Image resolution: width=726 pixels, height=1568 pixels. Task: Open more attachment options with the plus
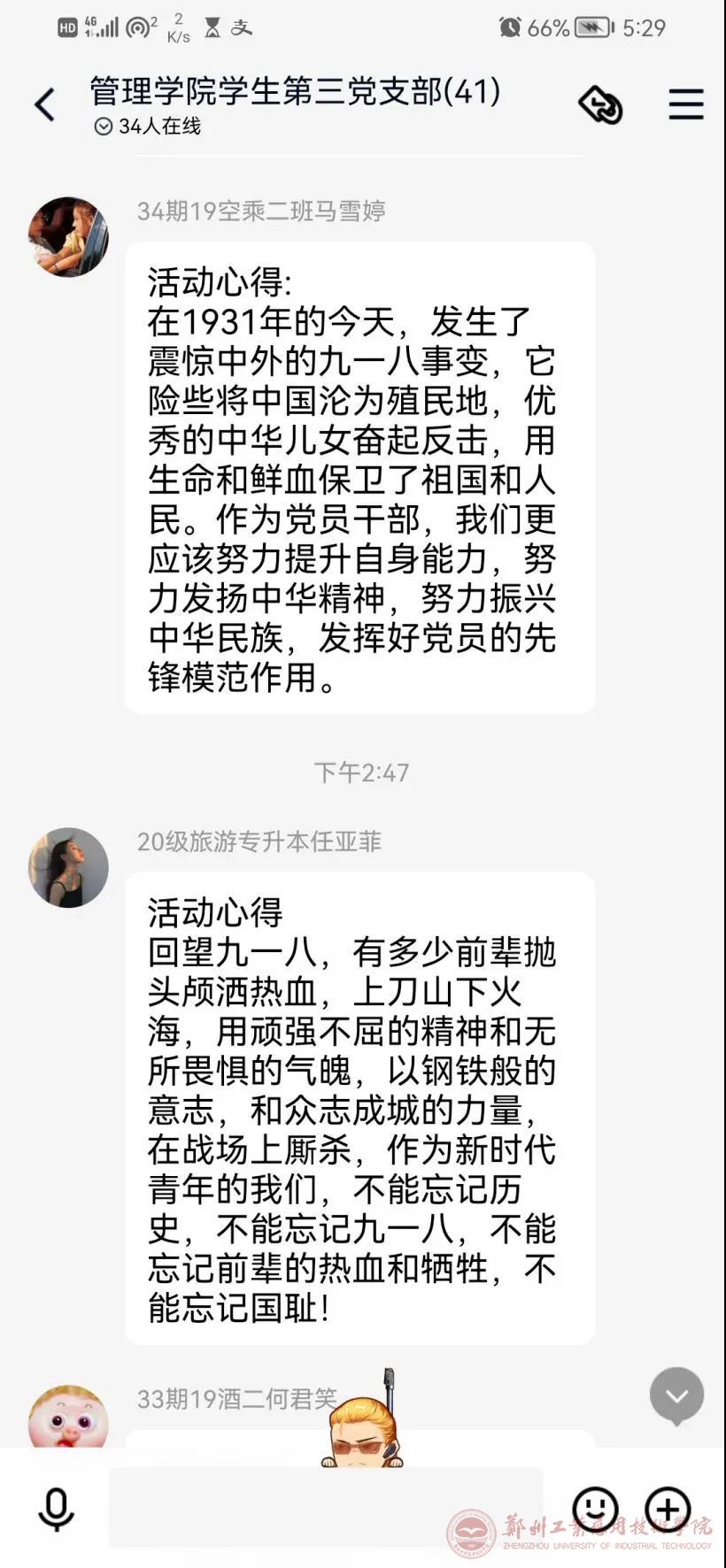point(668,1508)
